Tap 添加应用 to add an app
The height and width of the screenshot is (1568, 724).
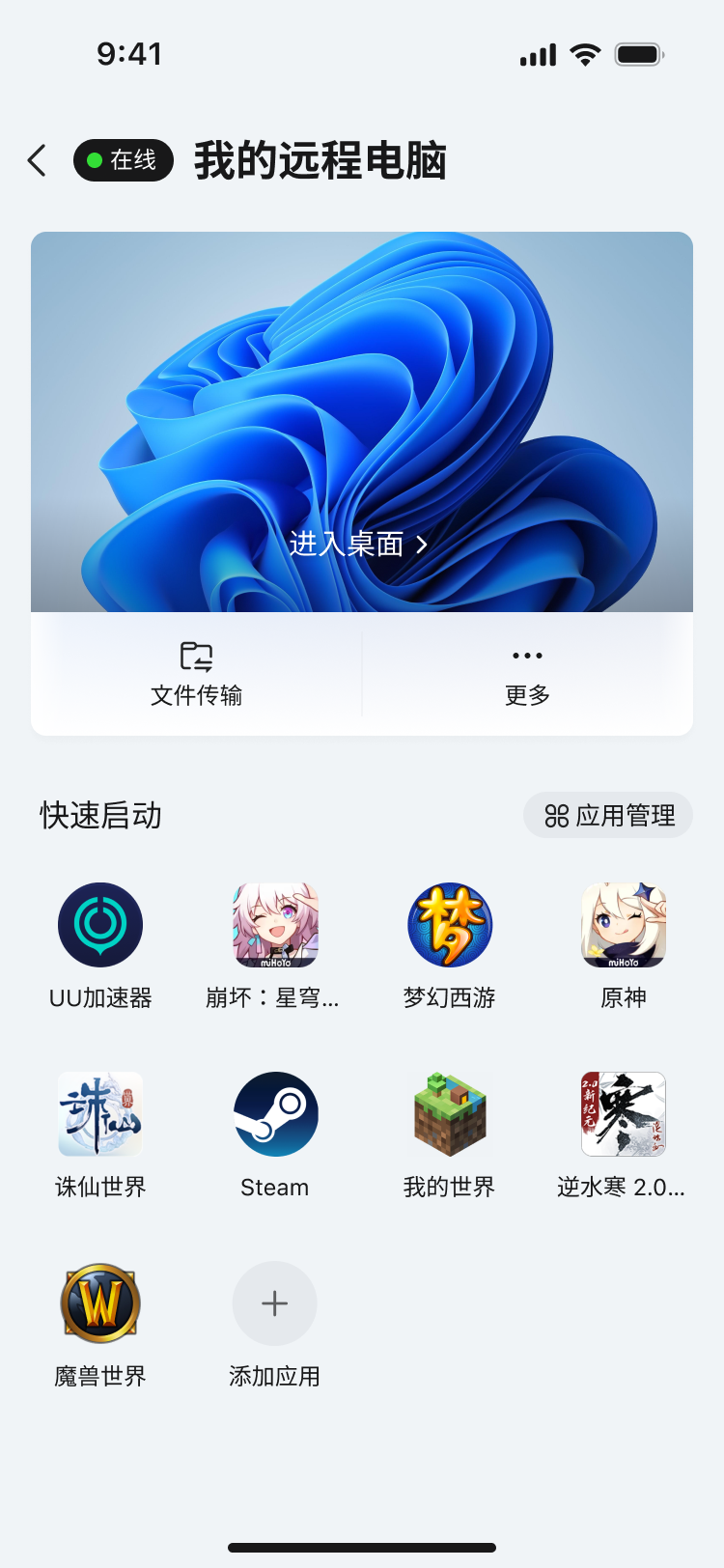coord(275,1303)
